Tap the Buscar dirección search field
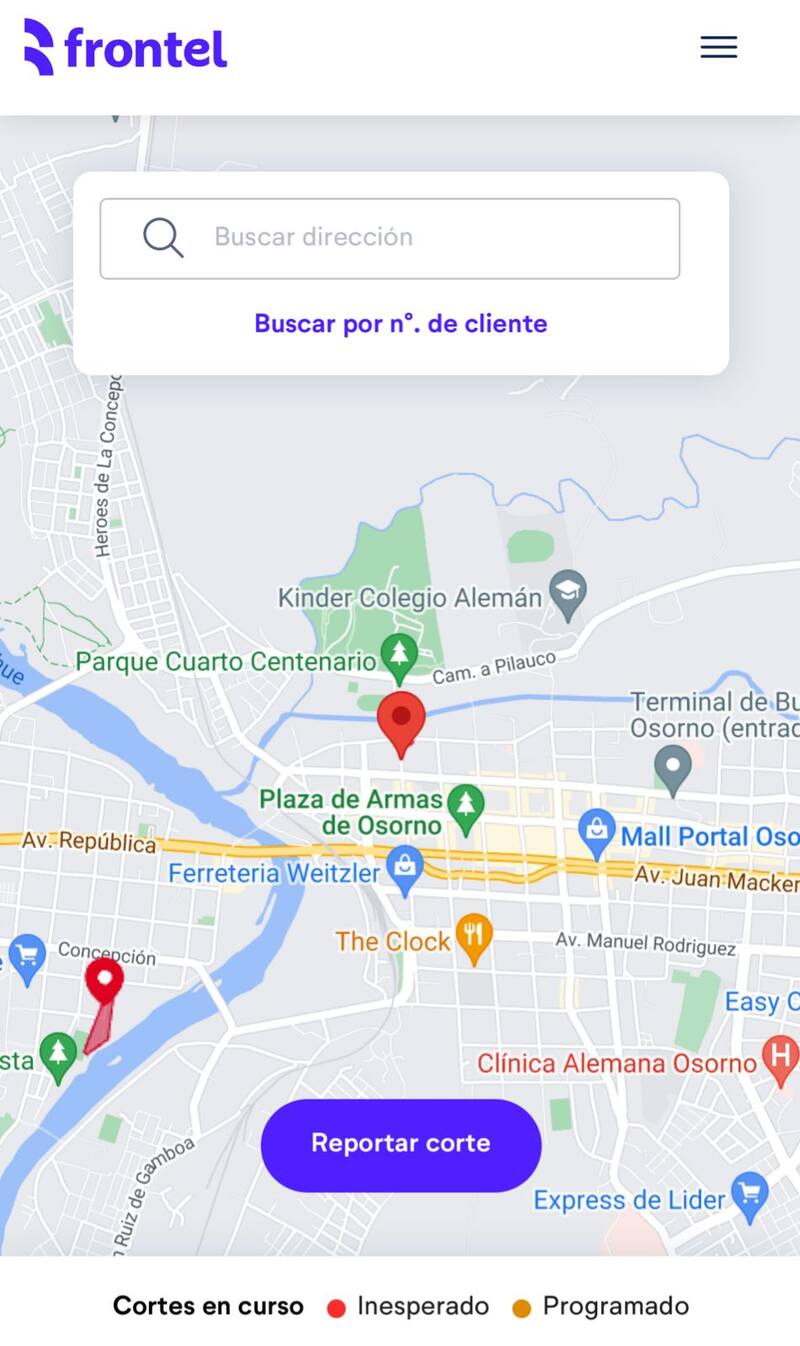This screenshot has height=1346, width=800. [390, 238]
